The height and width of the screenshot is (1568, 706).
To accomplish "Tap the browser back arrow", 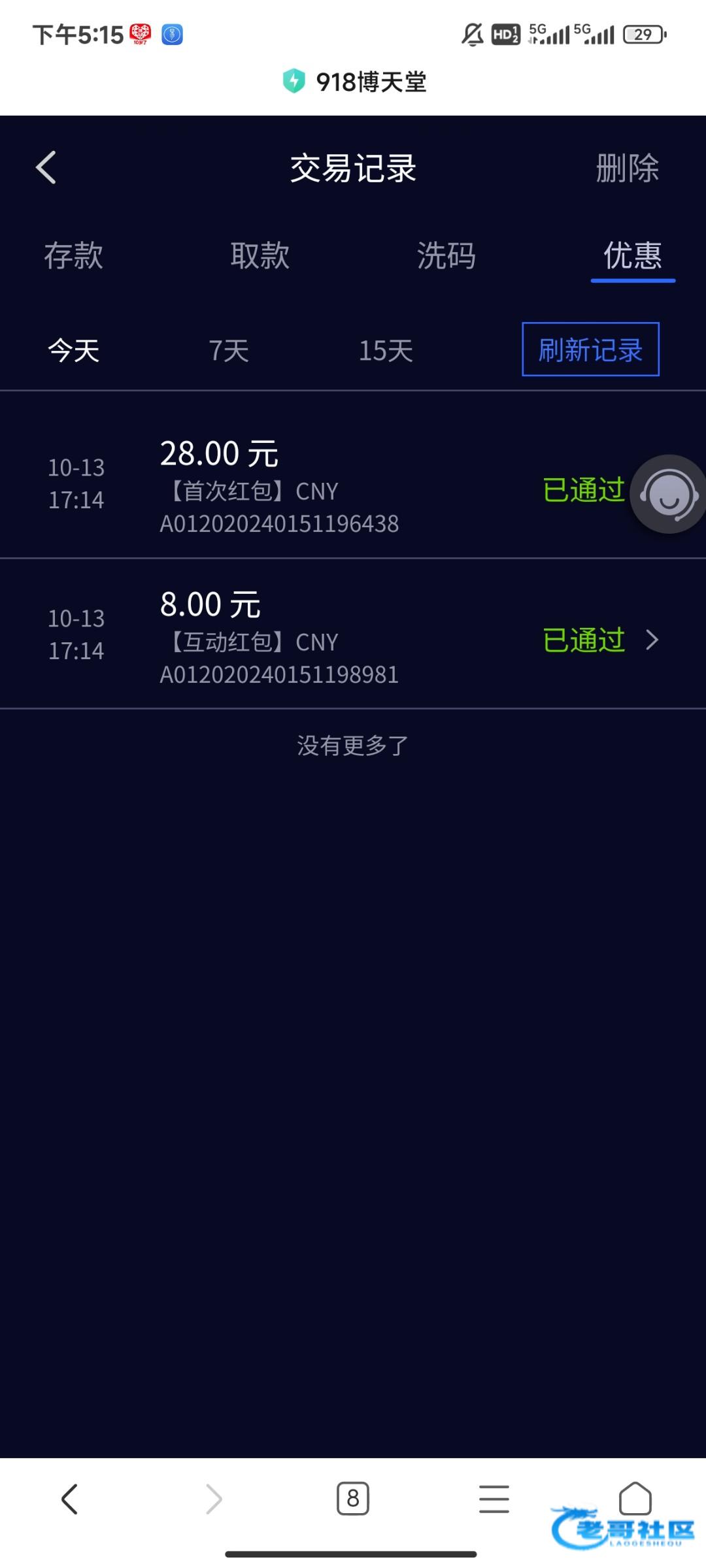I will pos(70,1499).
